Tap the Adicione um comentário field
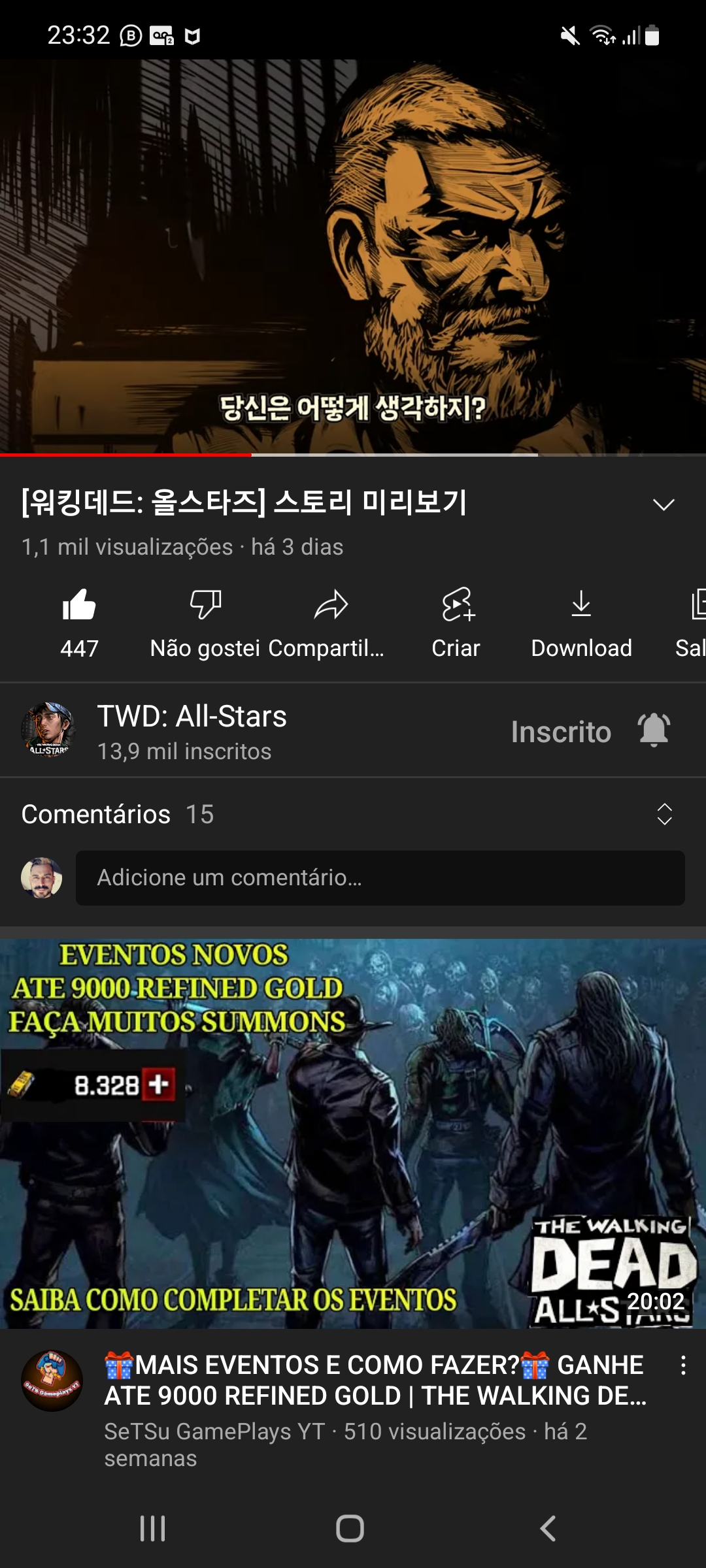Image resolution: width=706 pixels, height=1568 pixels. [x=380, y=877]
